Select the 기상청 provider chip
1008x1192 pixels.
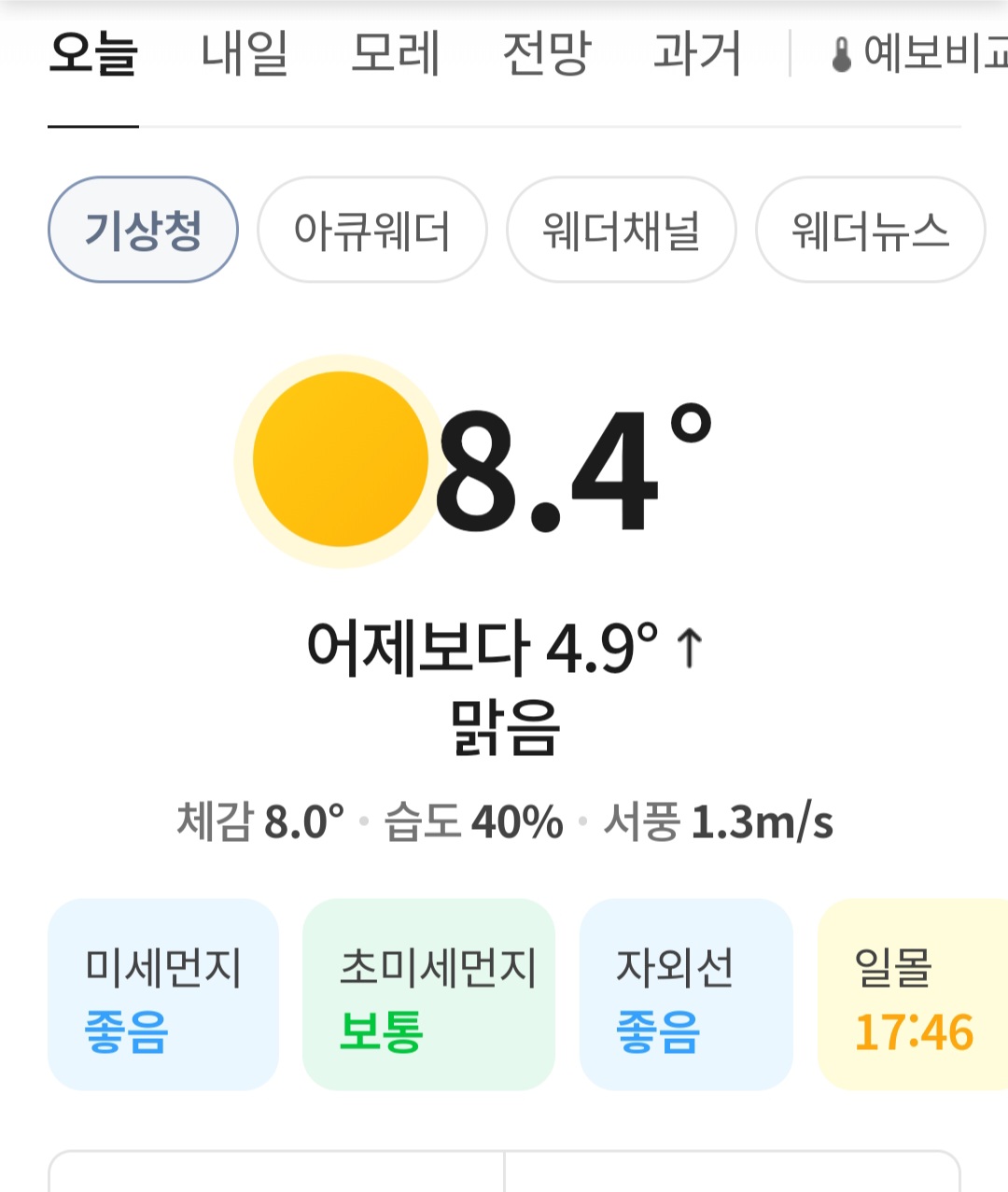[x=143, y=230]
